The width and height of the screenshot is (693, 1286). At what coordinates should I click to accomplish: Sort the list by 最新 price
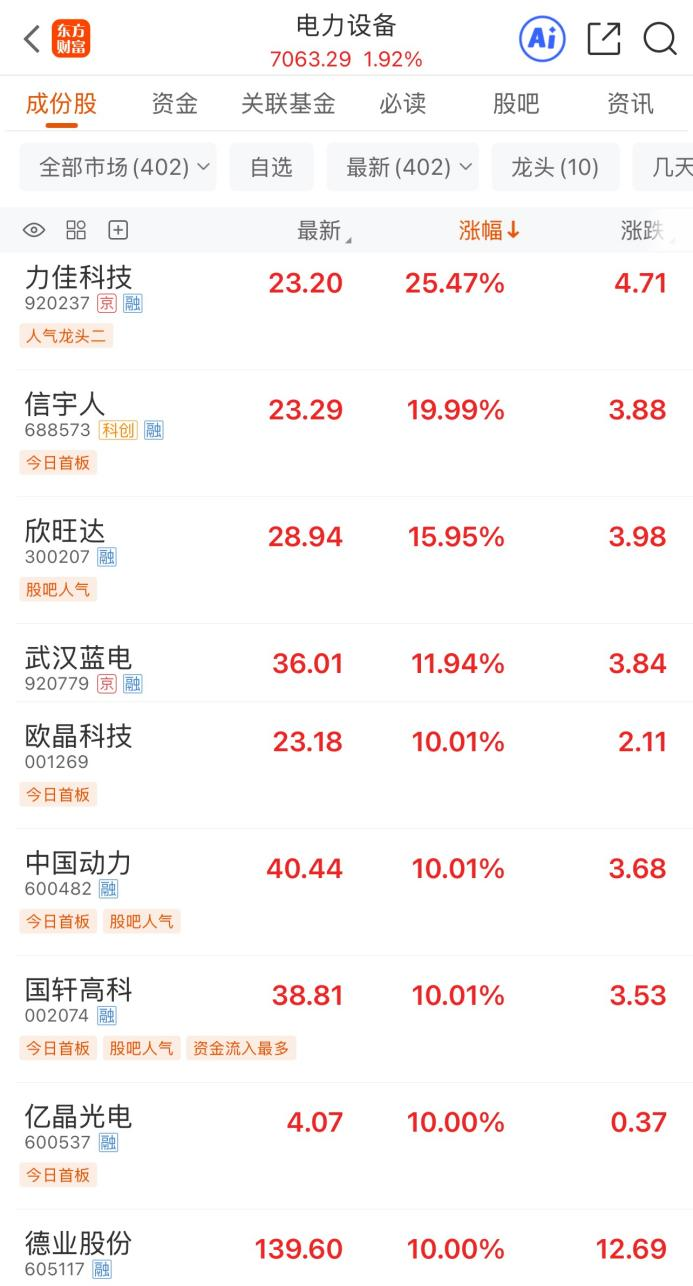tap(323, 231)
